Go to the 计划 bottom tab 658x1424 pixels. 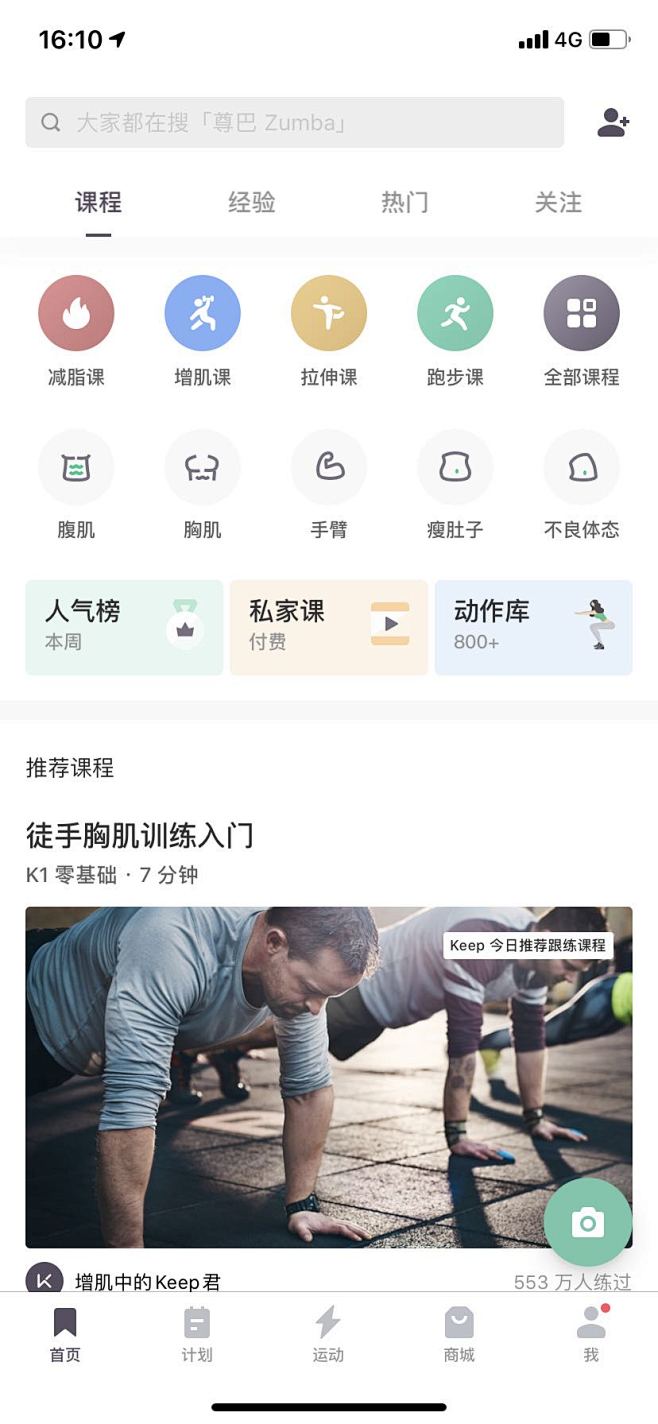click(x=197, y=1334)
